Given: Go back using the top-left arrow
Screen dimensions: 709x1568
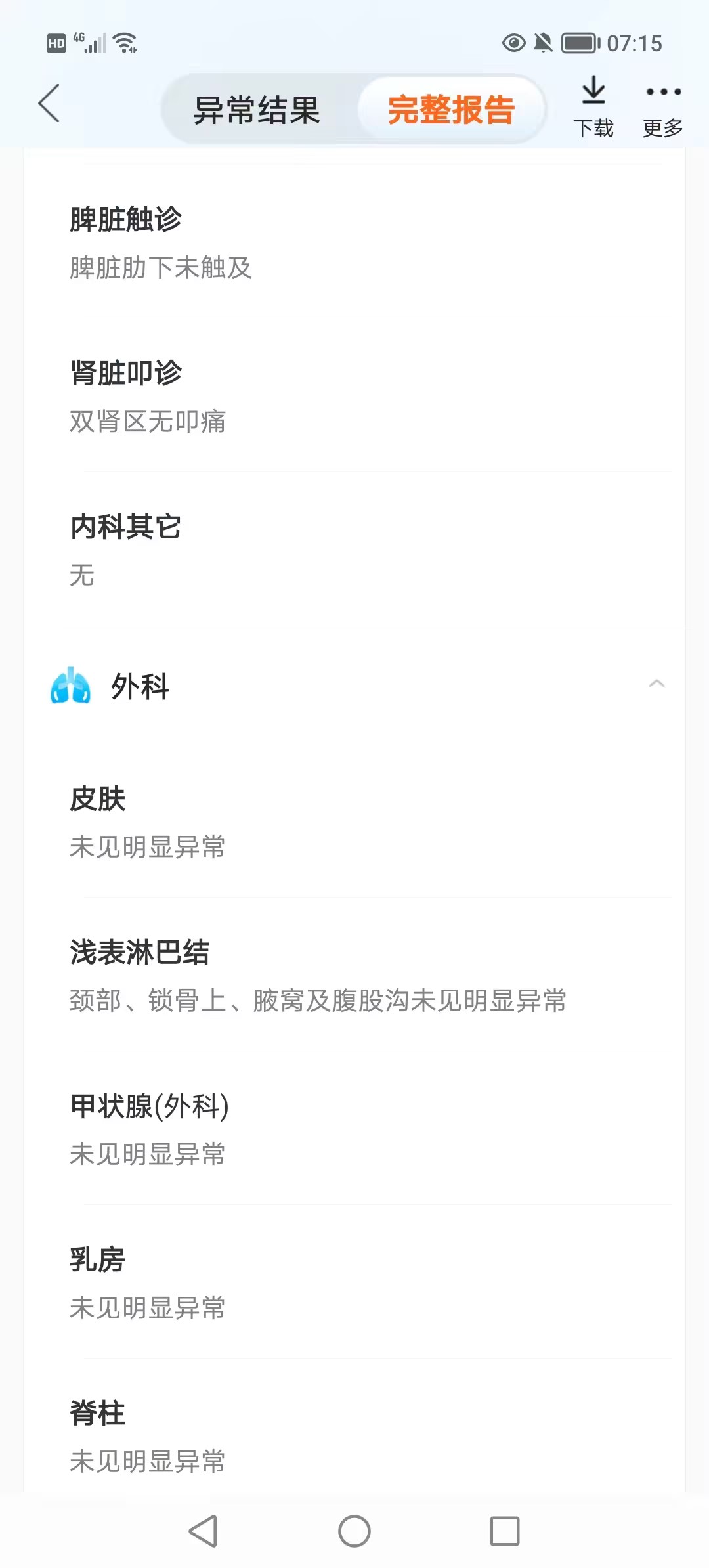Looking at the screenshot, I should (x=49, y=104).
